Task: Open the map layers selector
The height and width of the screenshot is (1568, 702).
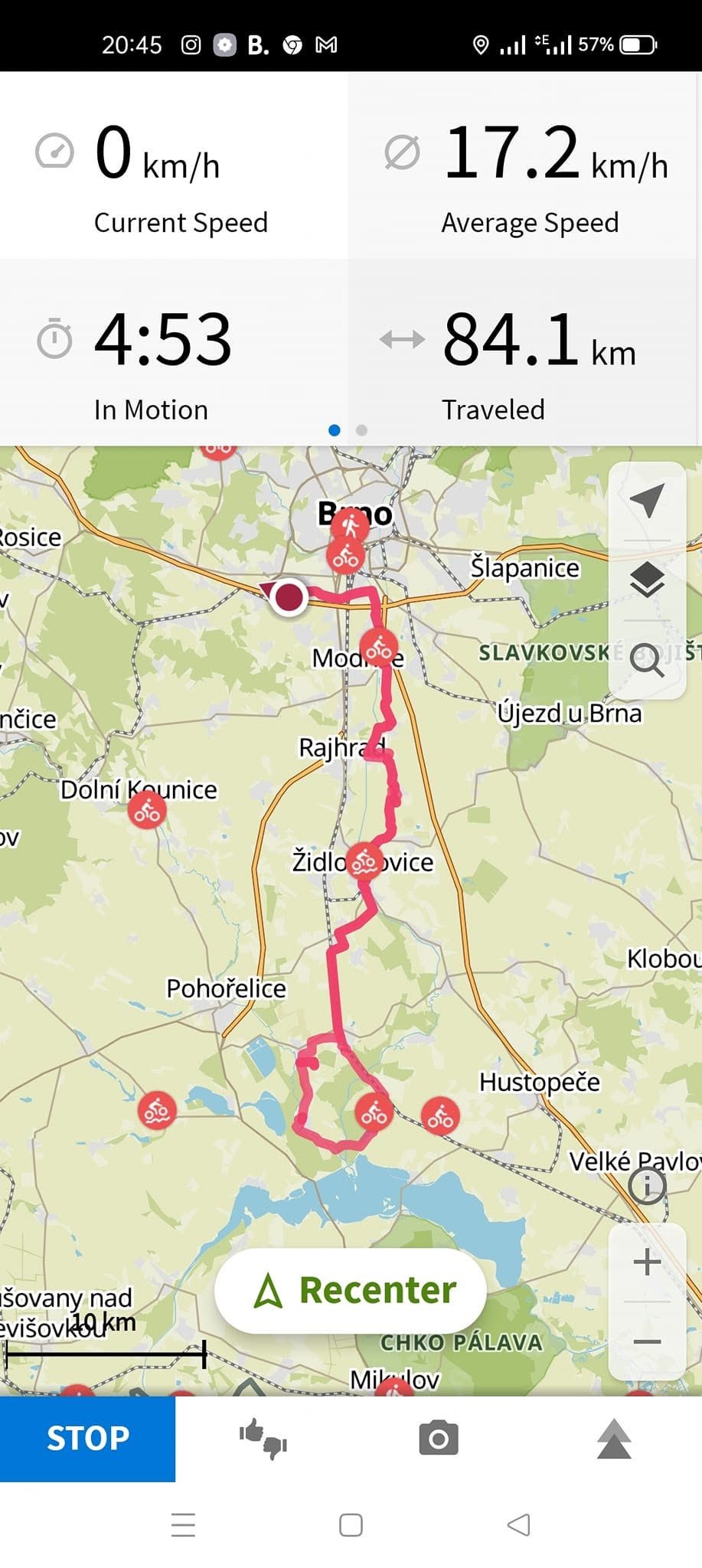Action: [x=647, y=580]
